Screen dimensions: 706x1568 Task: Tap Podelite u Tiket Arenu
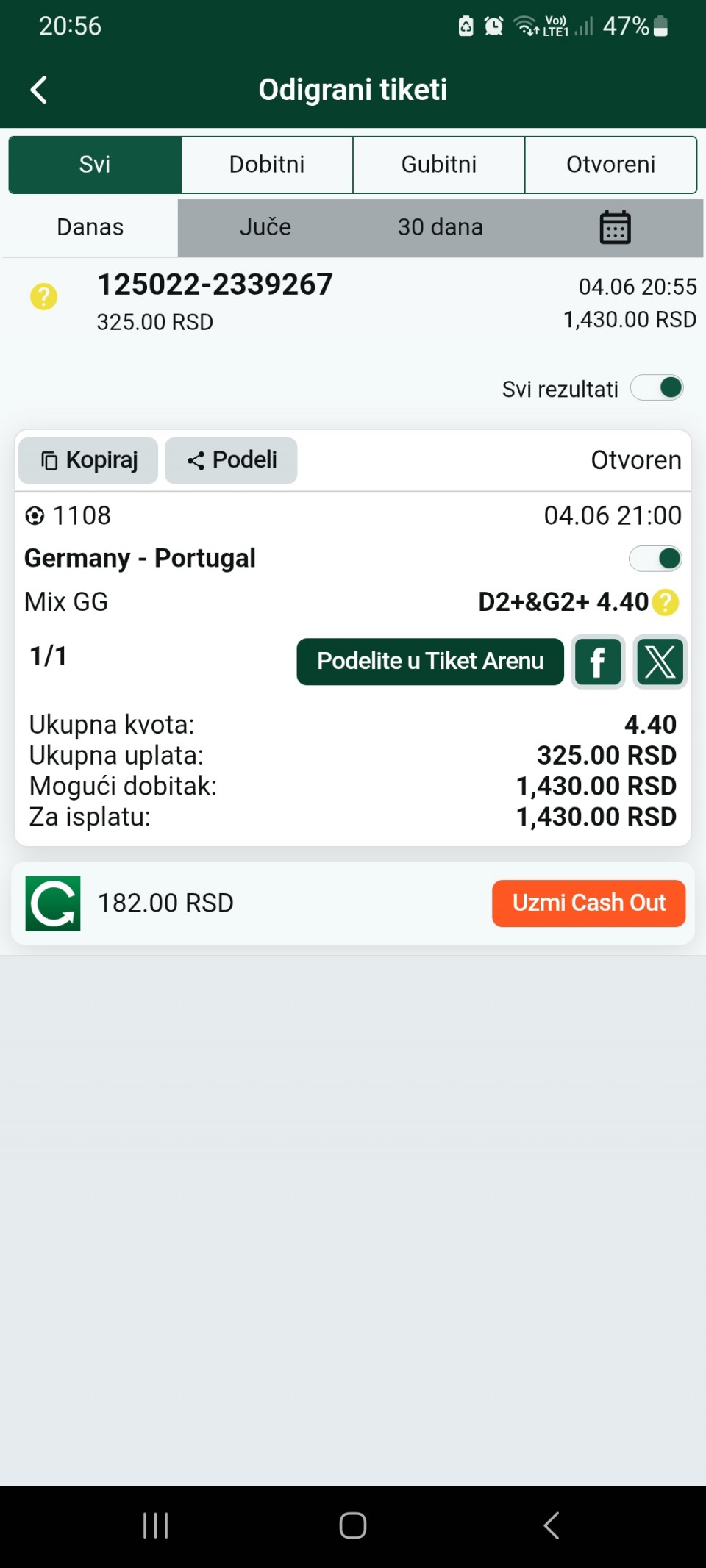click(430, 661)
